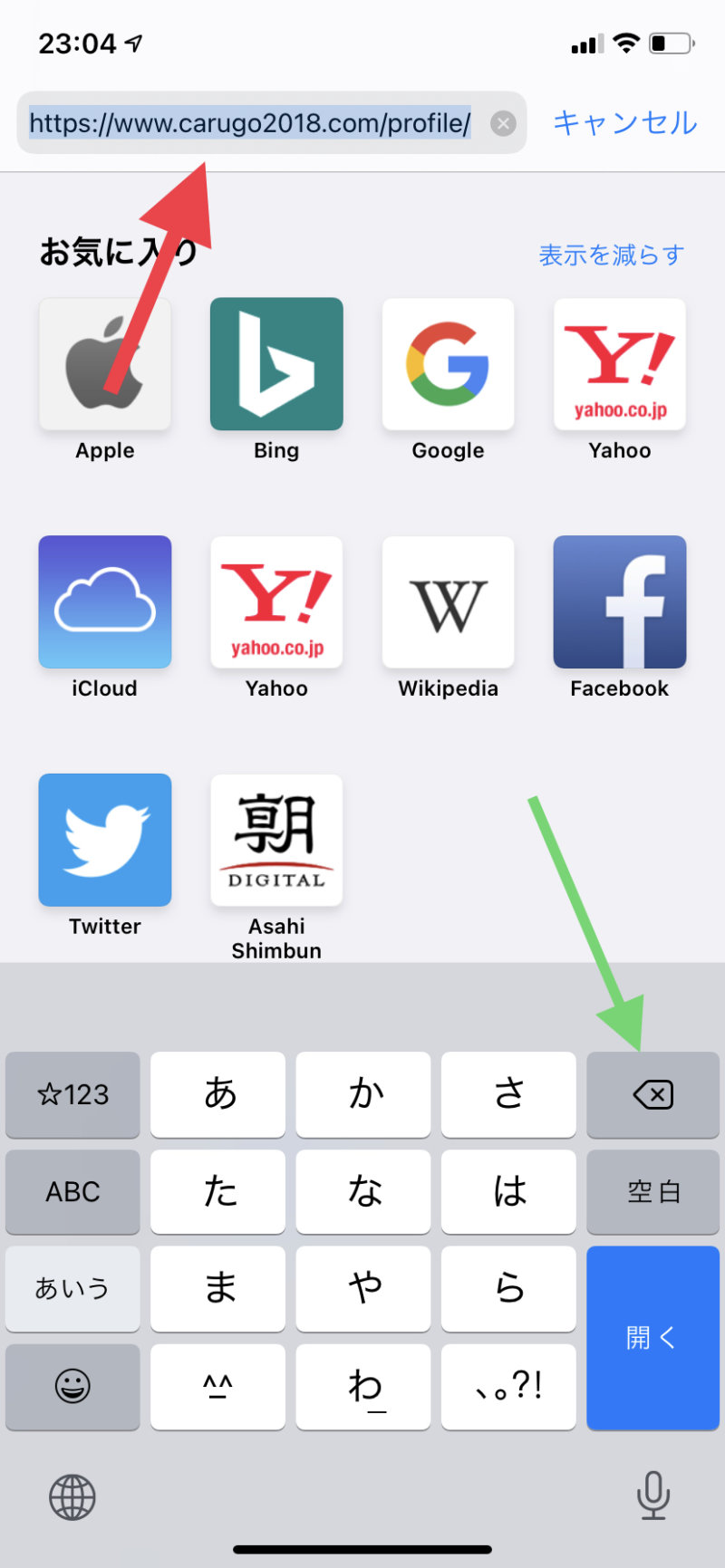Open the emoji keyboard
Screen dimensions: 725x1568
pyautogui.click(x=72, y=1386)
